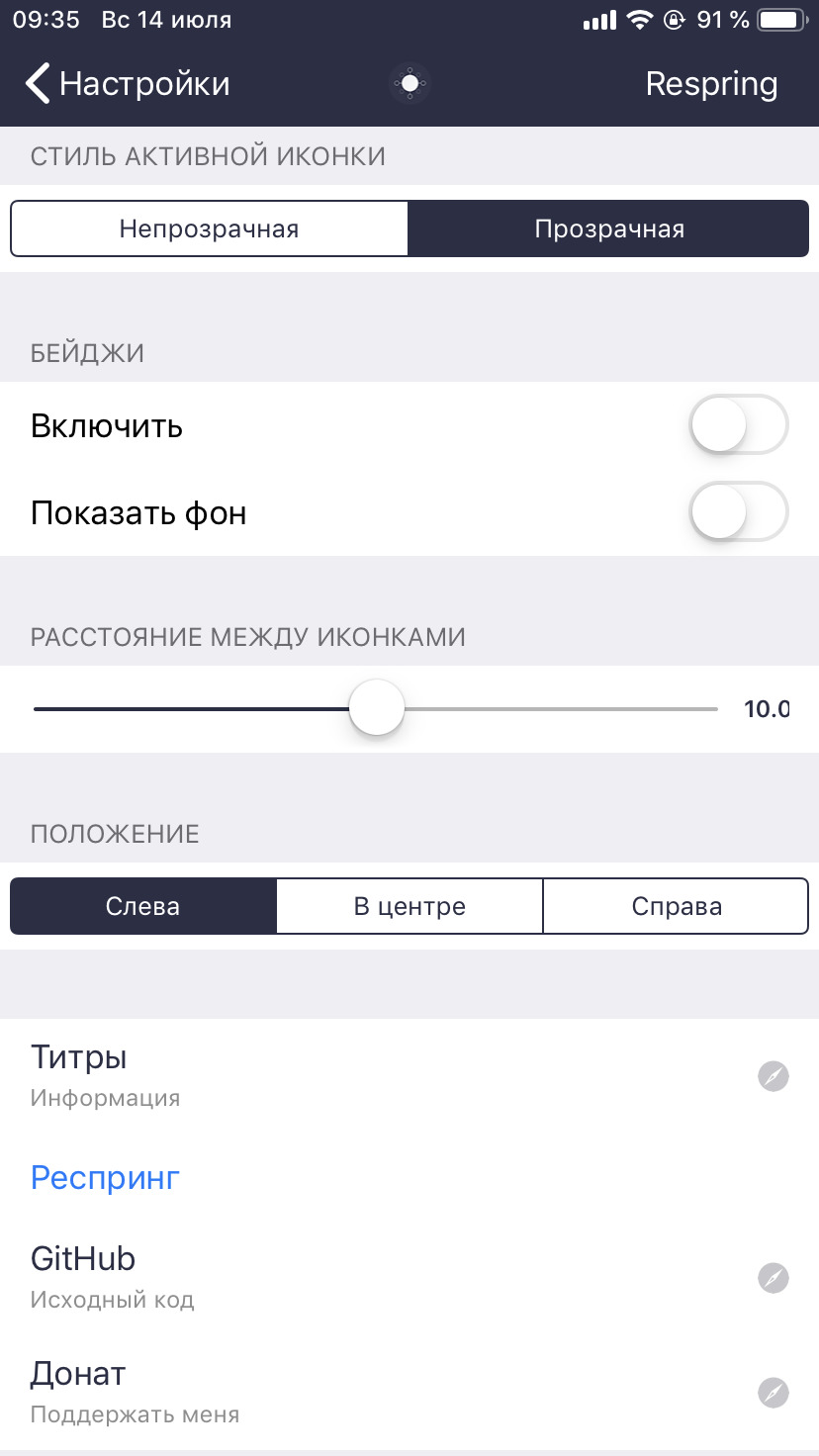This screenshot has height=1456, width=819.
Task: Go back to Настройки
Action: pyautogui.click(x=128, y=84)
